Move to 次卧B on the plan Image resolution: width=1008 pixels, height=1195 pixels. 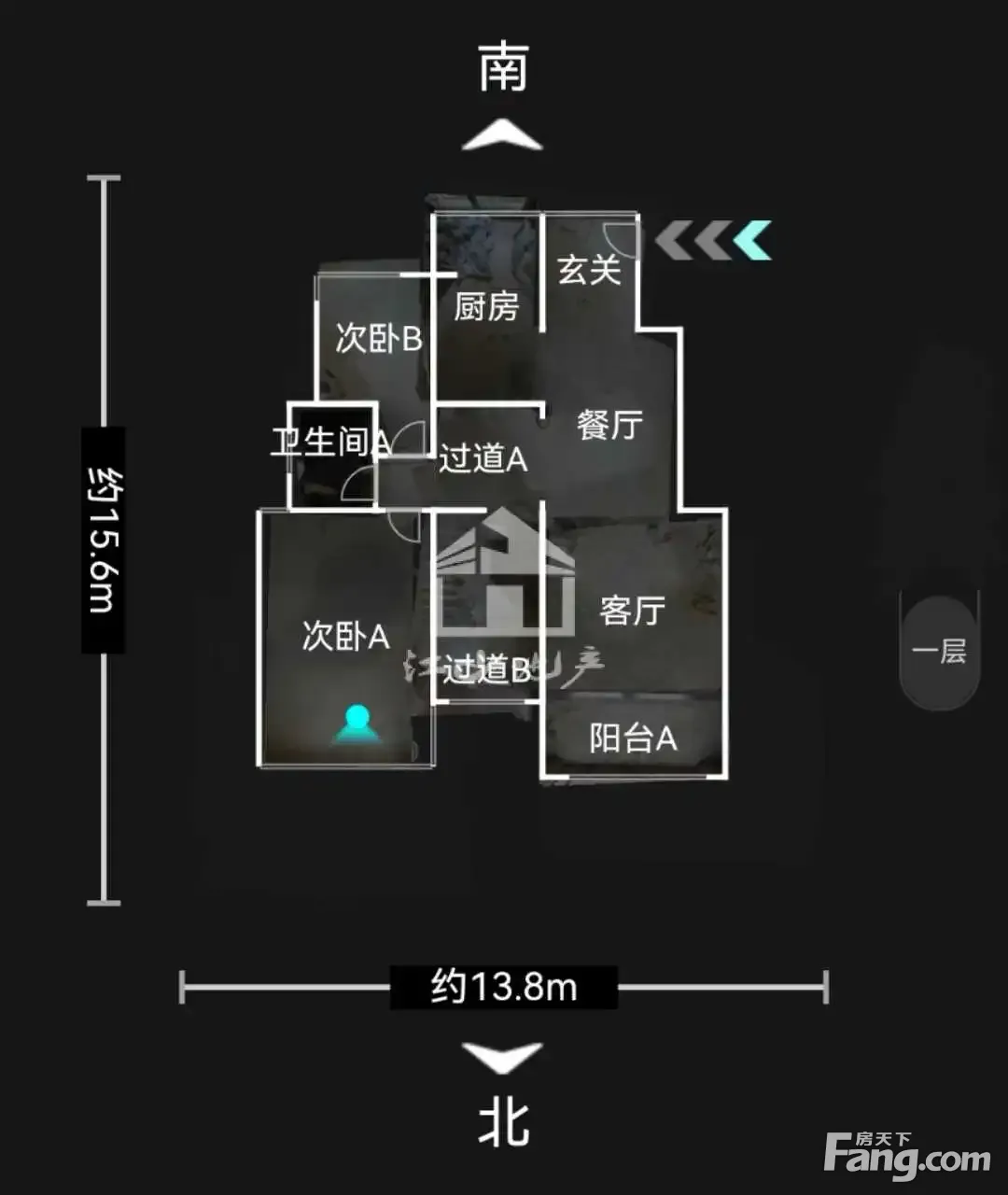coord(378,338)
